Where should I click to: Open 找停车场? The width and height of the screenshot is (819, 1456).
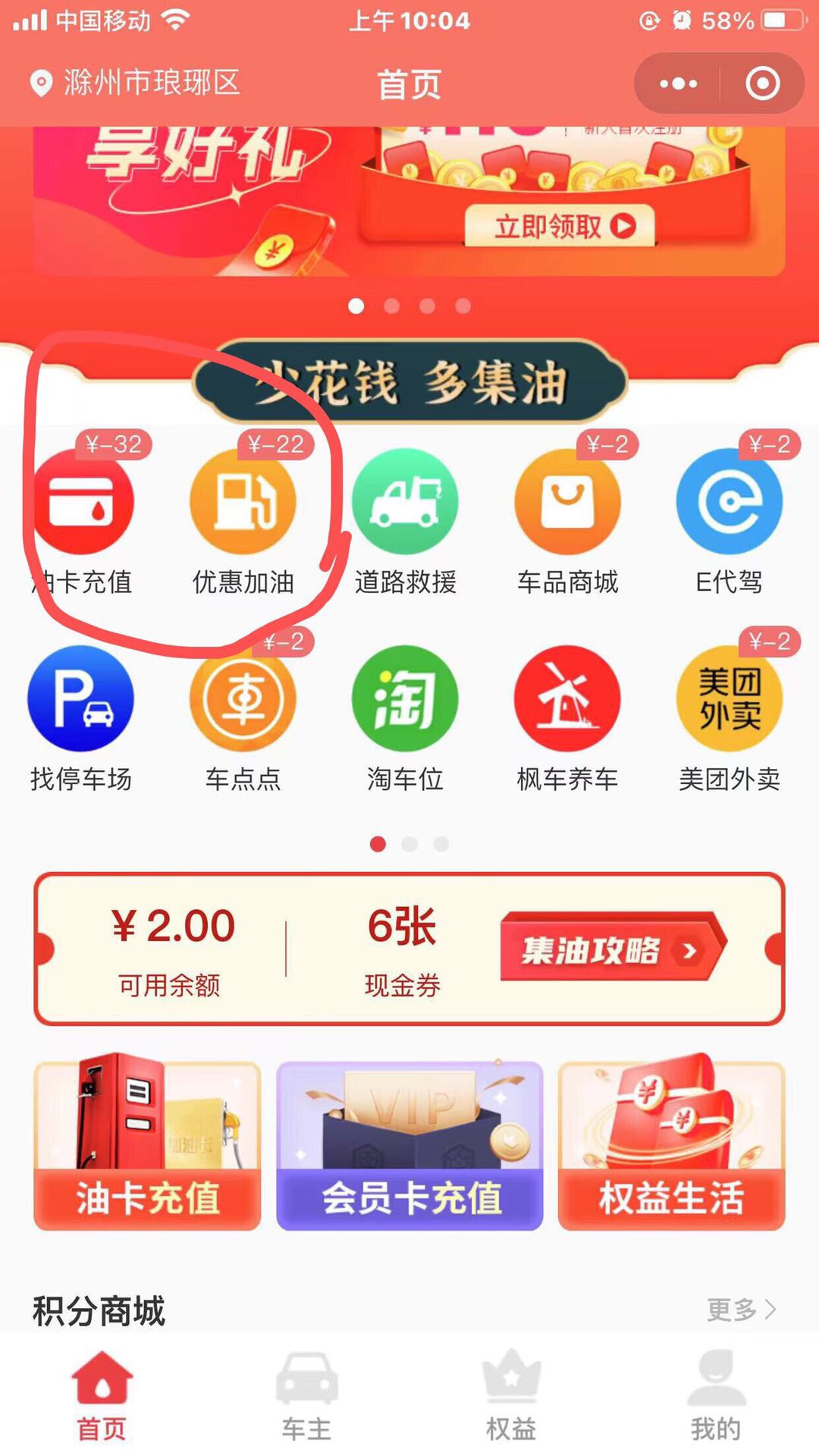click(81, 699)
